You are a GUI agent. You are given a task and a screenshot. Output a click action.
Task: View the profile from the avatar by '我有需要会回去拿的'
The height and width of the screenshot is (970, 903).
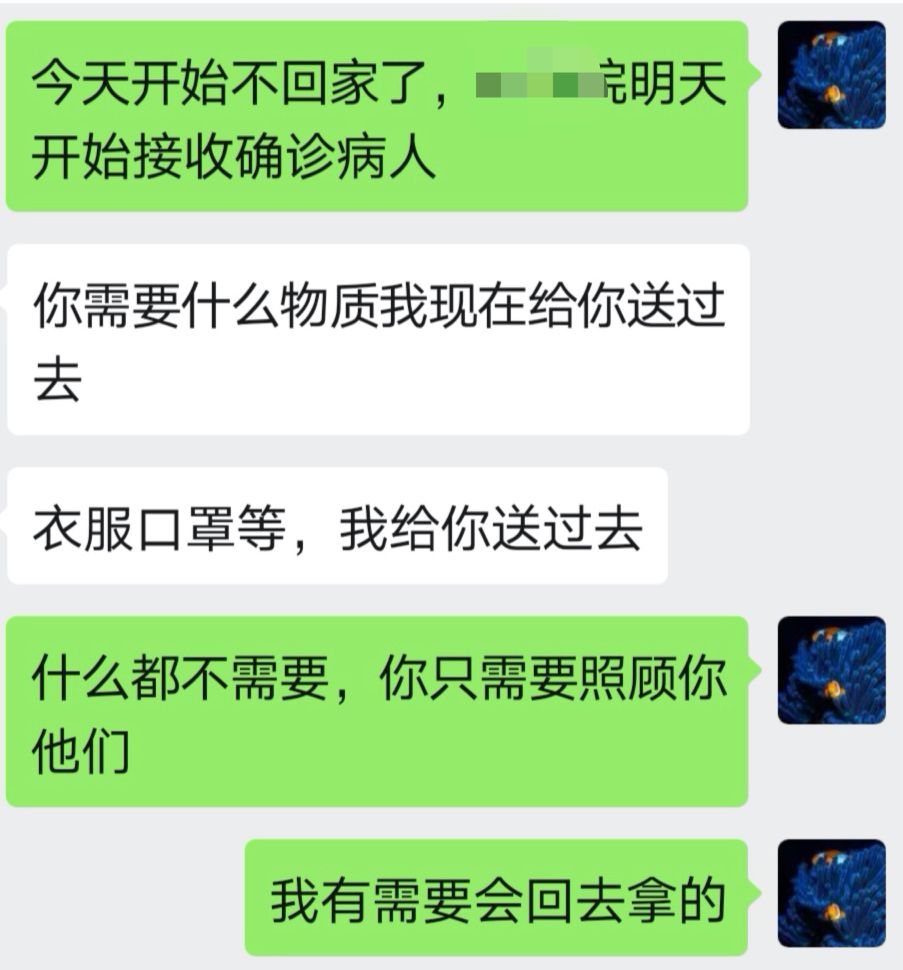point(831,893)
